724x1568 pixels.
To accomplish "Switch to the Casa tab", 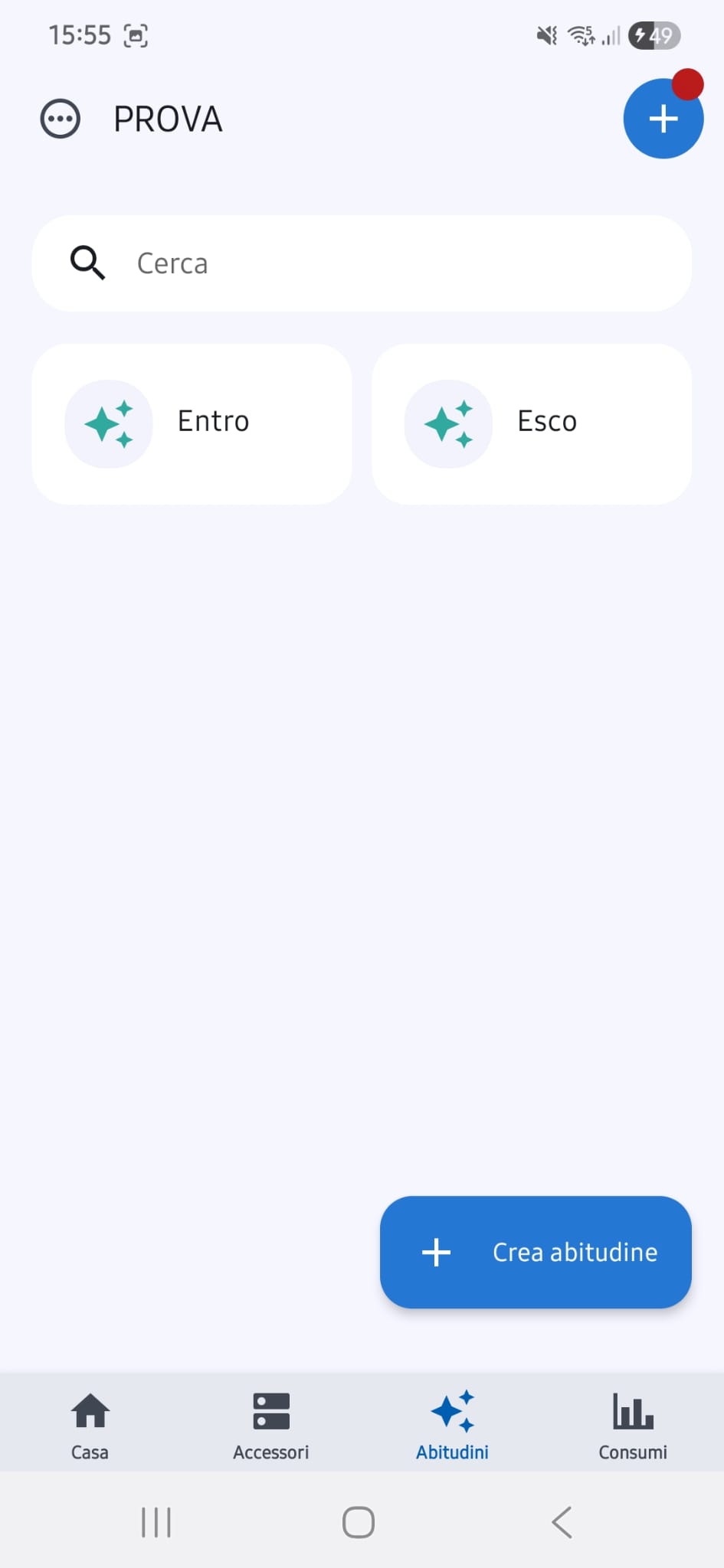I will coord(90,1424).
